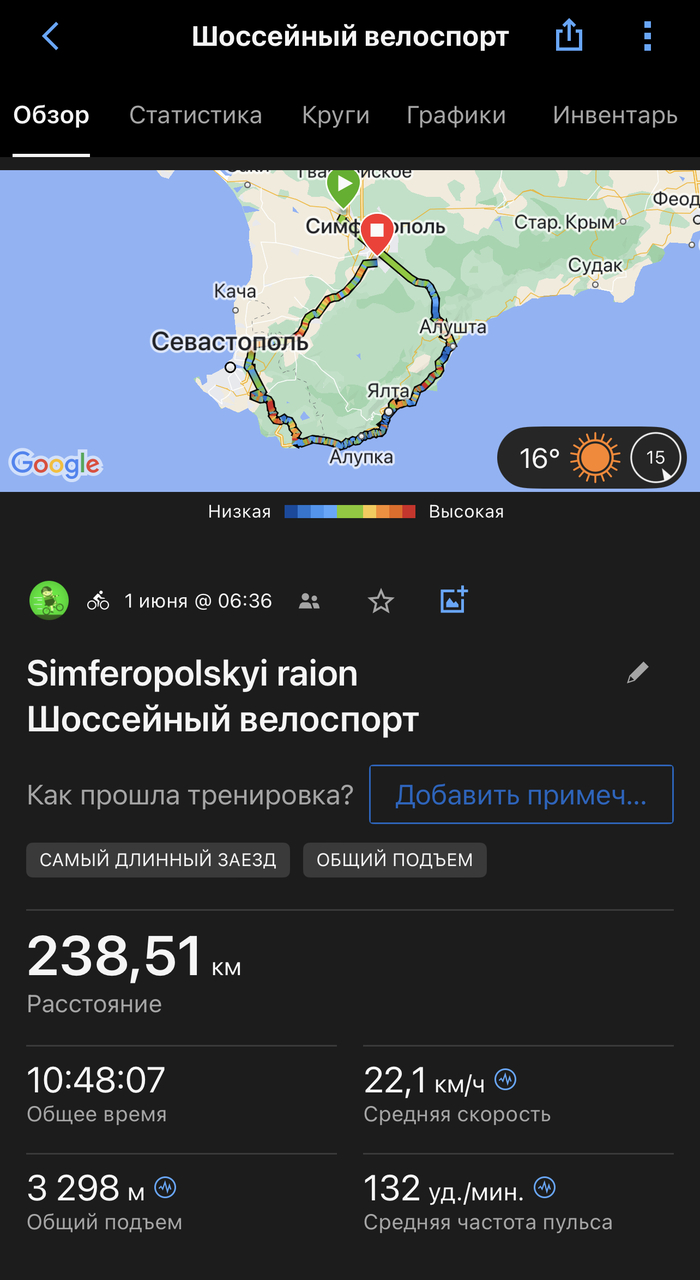Open the three-dot overflow menu
700x1280 pixels.
click(x=647, y=37)
